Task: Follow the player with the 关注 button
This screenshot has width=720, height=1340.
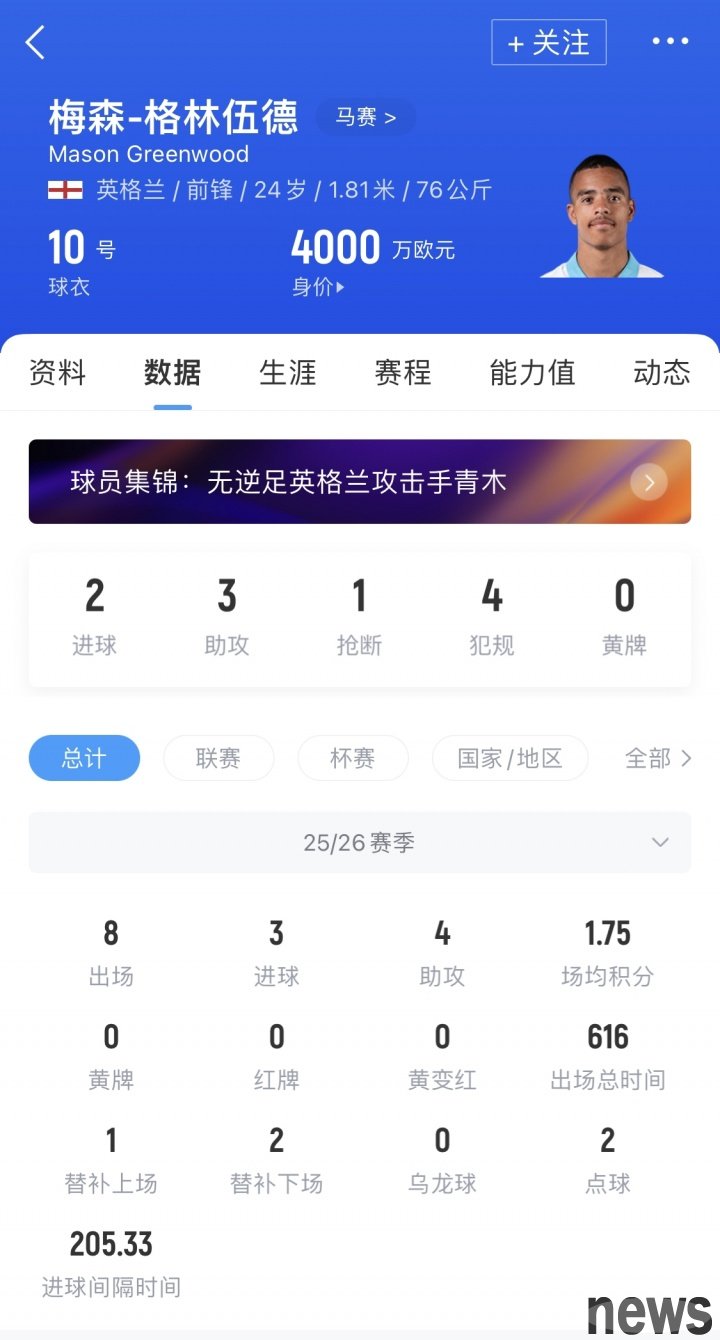Action: coord(549,42)
